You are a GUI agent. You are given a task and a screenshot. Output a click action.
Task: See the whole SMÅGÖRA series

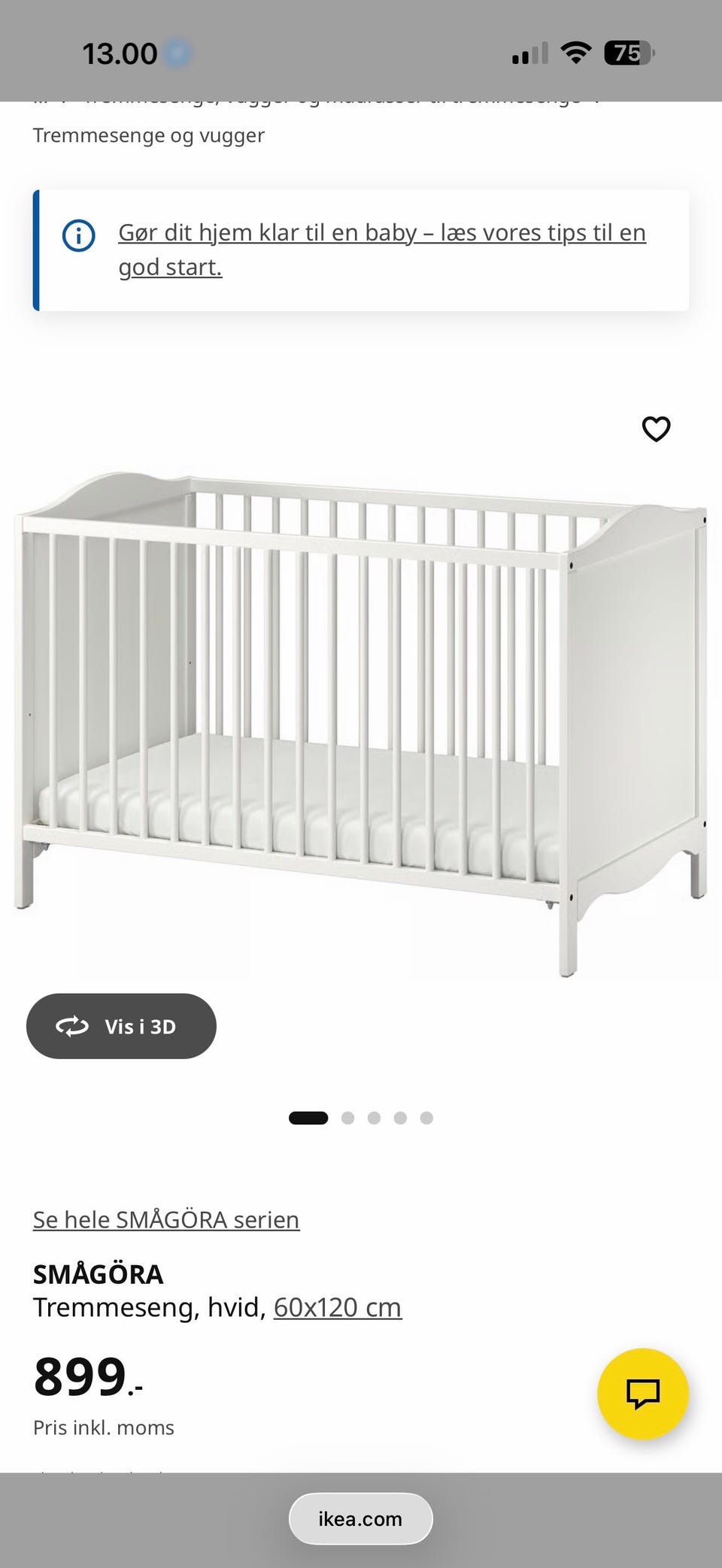tap(166, 1219)
